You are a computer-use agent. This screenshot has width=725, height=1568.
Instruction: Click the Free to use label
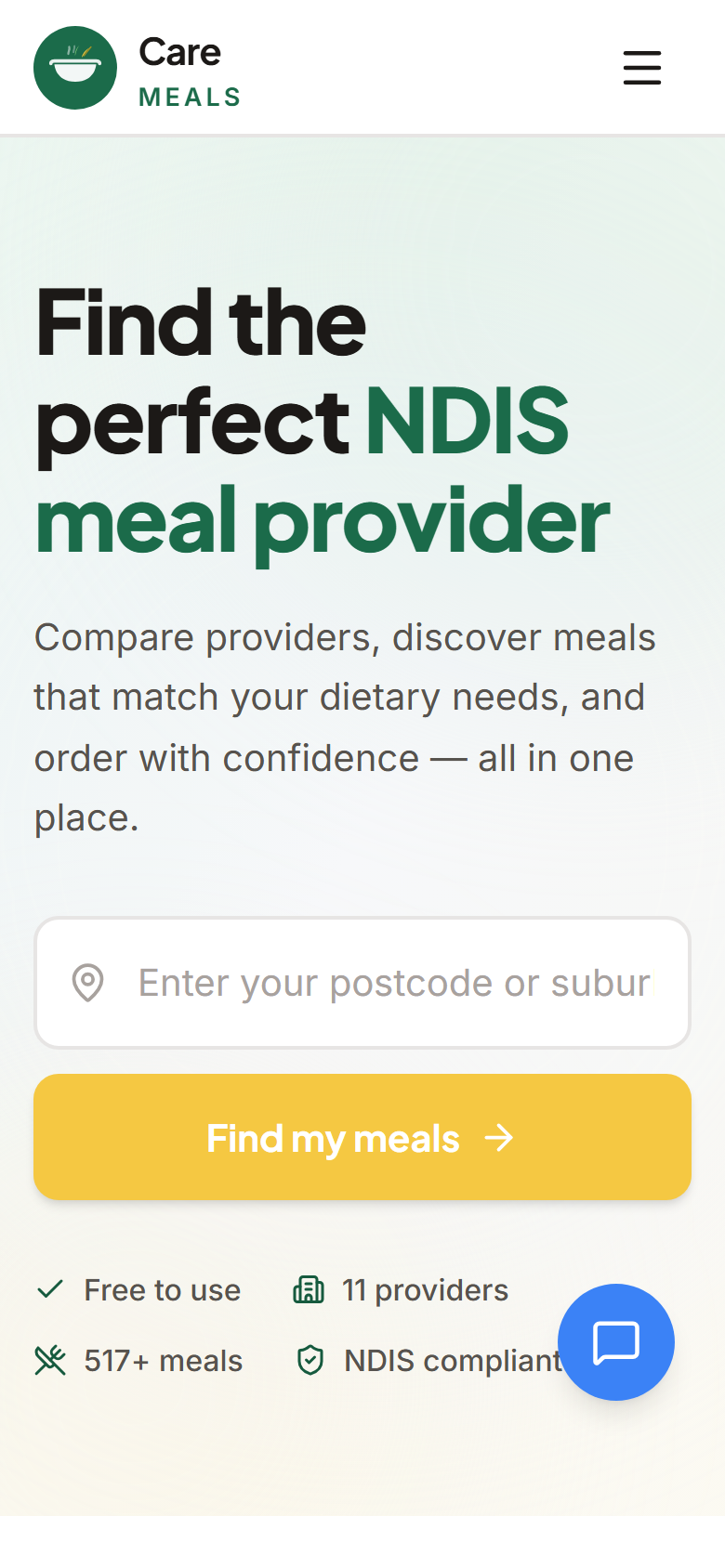coord(162,1289)
